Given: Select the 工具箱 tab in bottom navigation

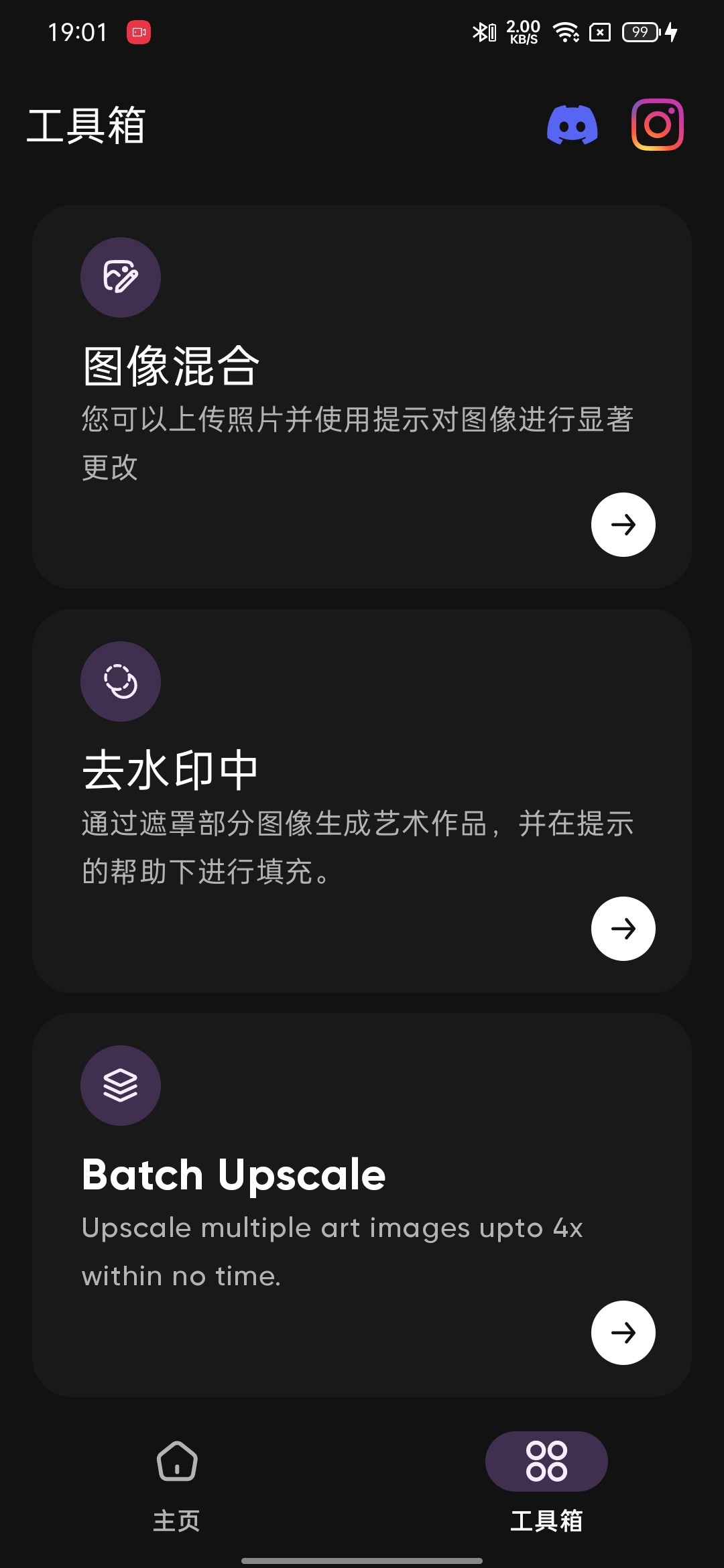Looking at the screenshot, I should pos(546,1481).
